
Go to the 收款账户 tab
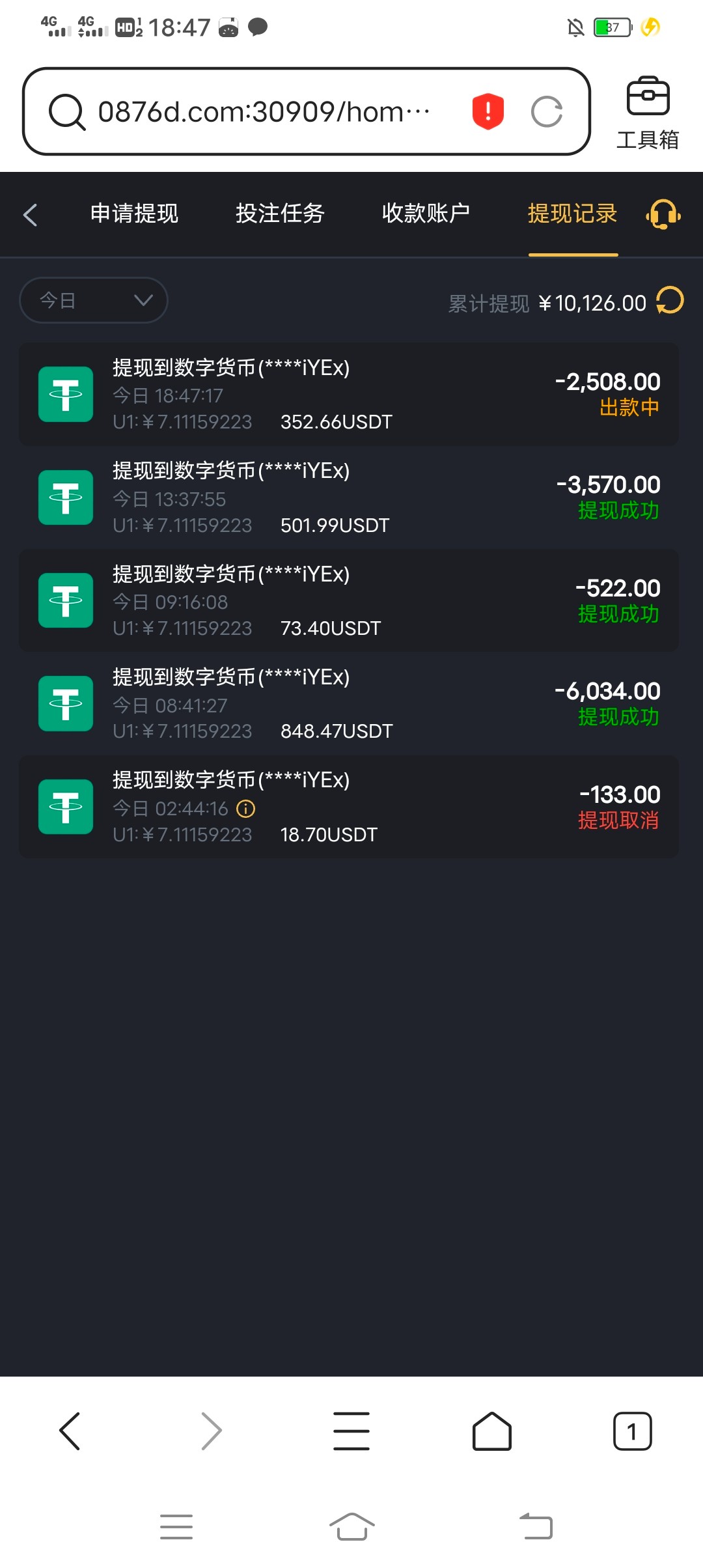point(426,214)
